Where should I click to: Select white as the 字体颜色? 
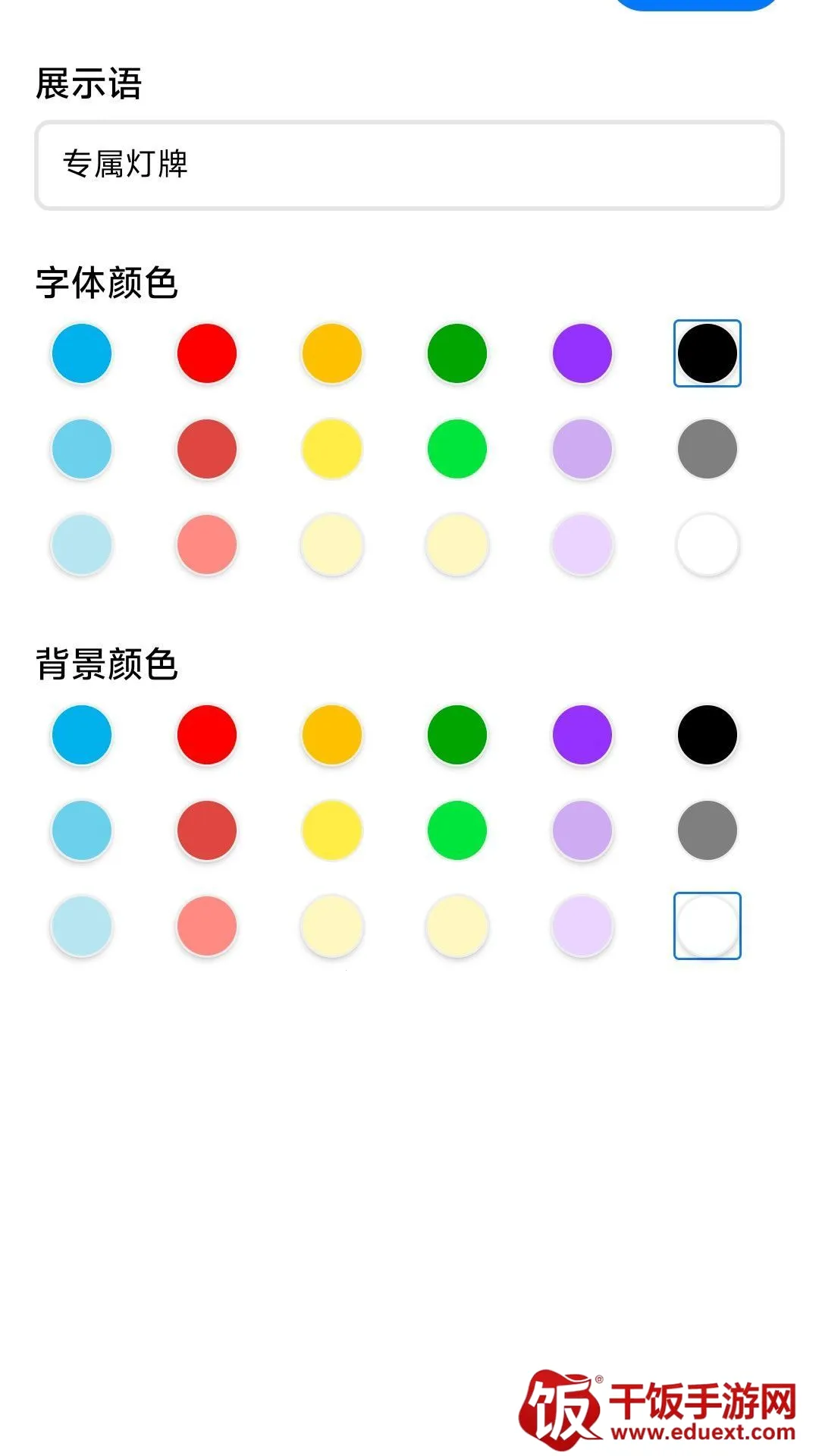tap(707, 544)
